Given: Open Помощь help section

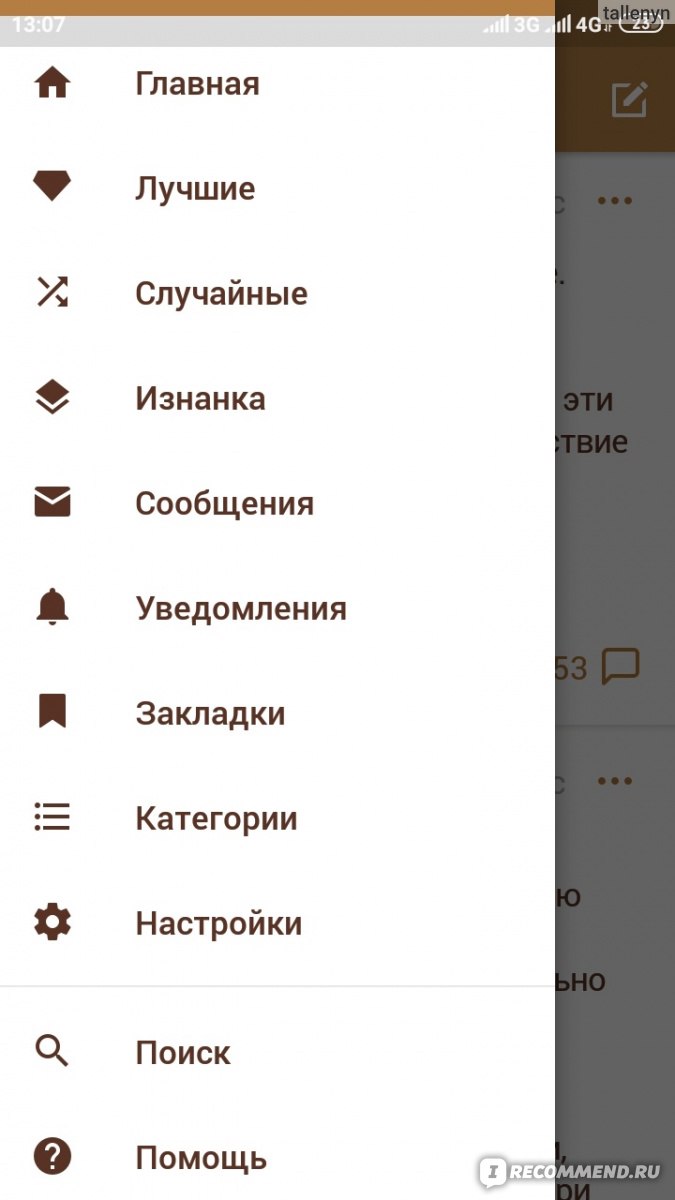Looking at the screenshot, I should pos(277,1159).
